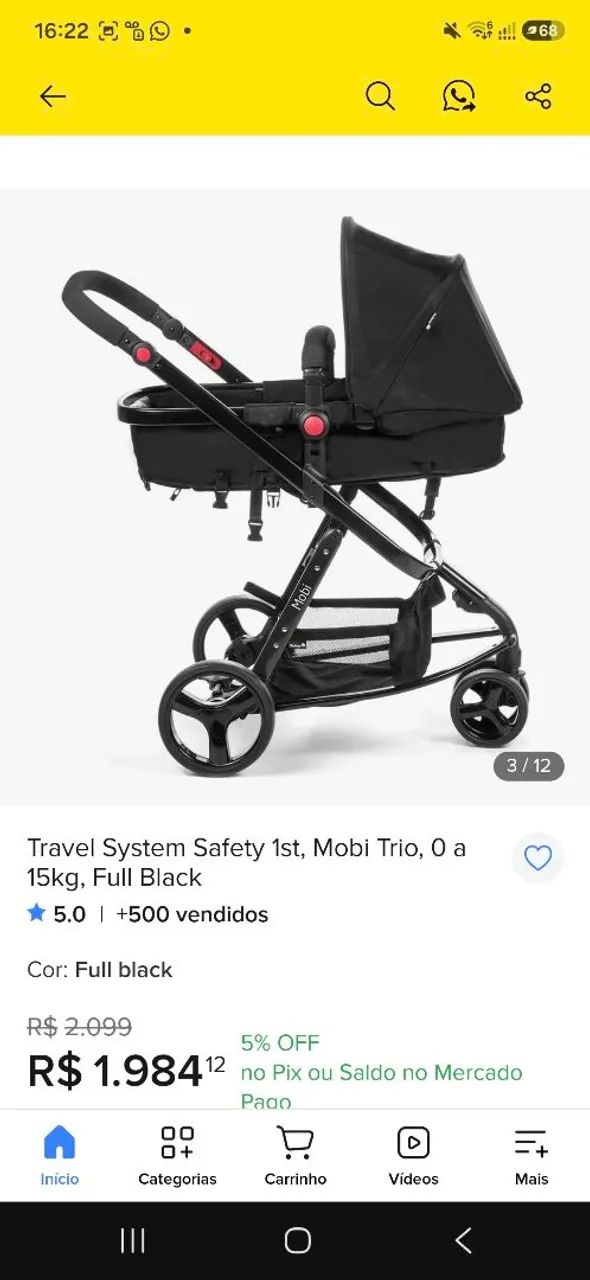The image size is (590, 1280).
Task: Tap the share icon in the top bar
Action: click(x=538, y=96)
